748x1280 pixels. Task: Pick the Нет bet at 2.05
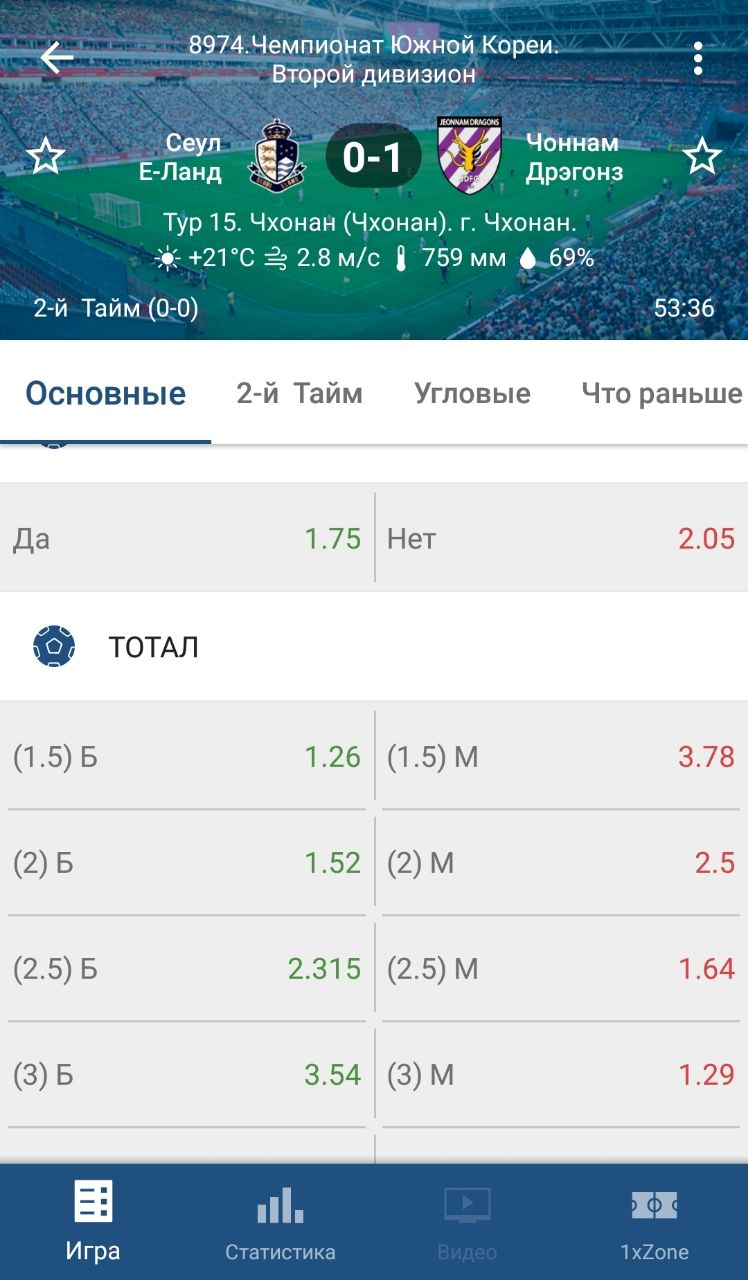pos(561,539)
